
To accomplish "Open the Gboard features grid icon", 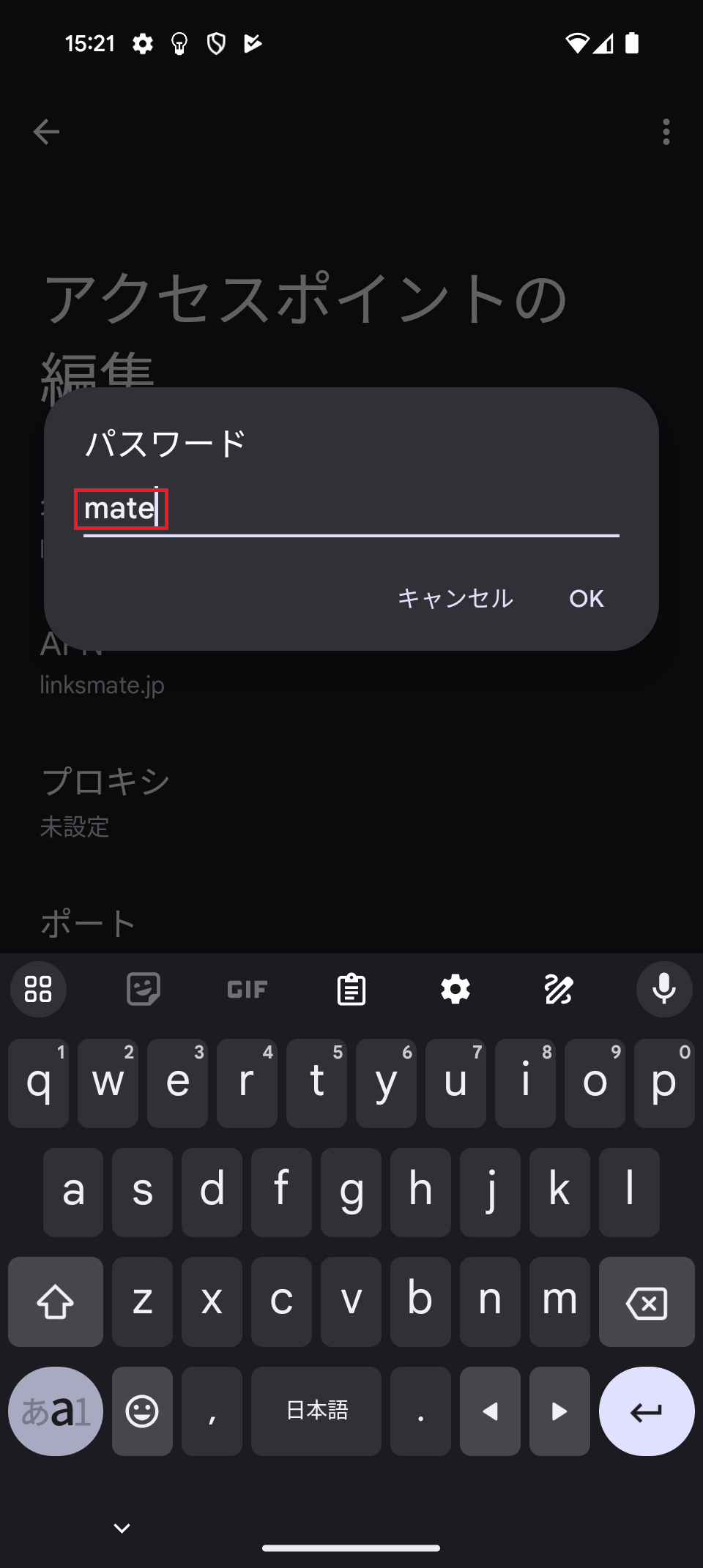I will 38,989.
